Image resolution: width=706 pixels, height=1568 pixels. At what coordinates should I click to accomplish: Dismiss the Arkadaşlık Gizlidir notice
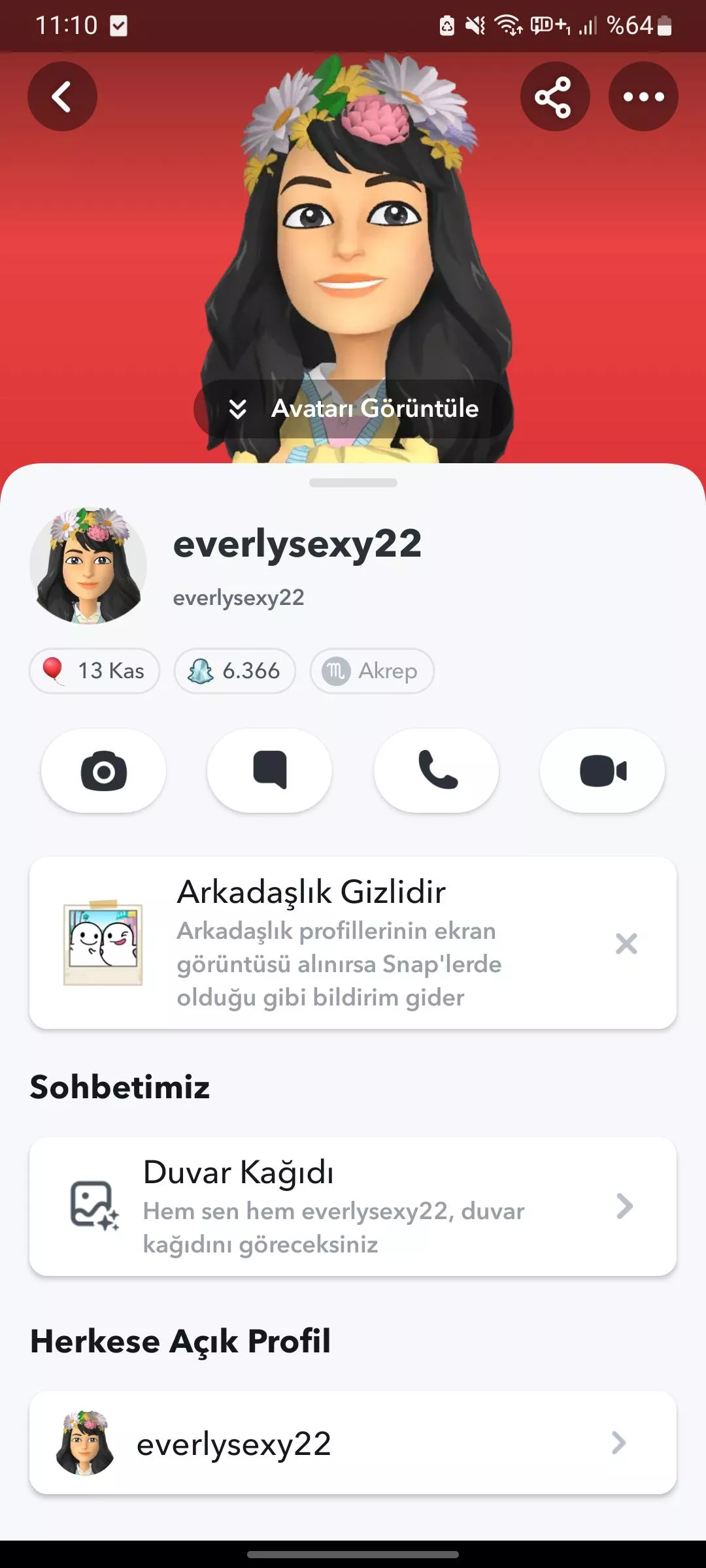pyautogui.click(x=626, y=943)
